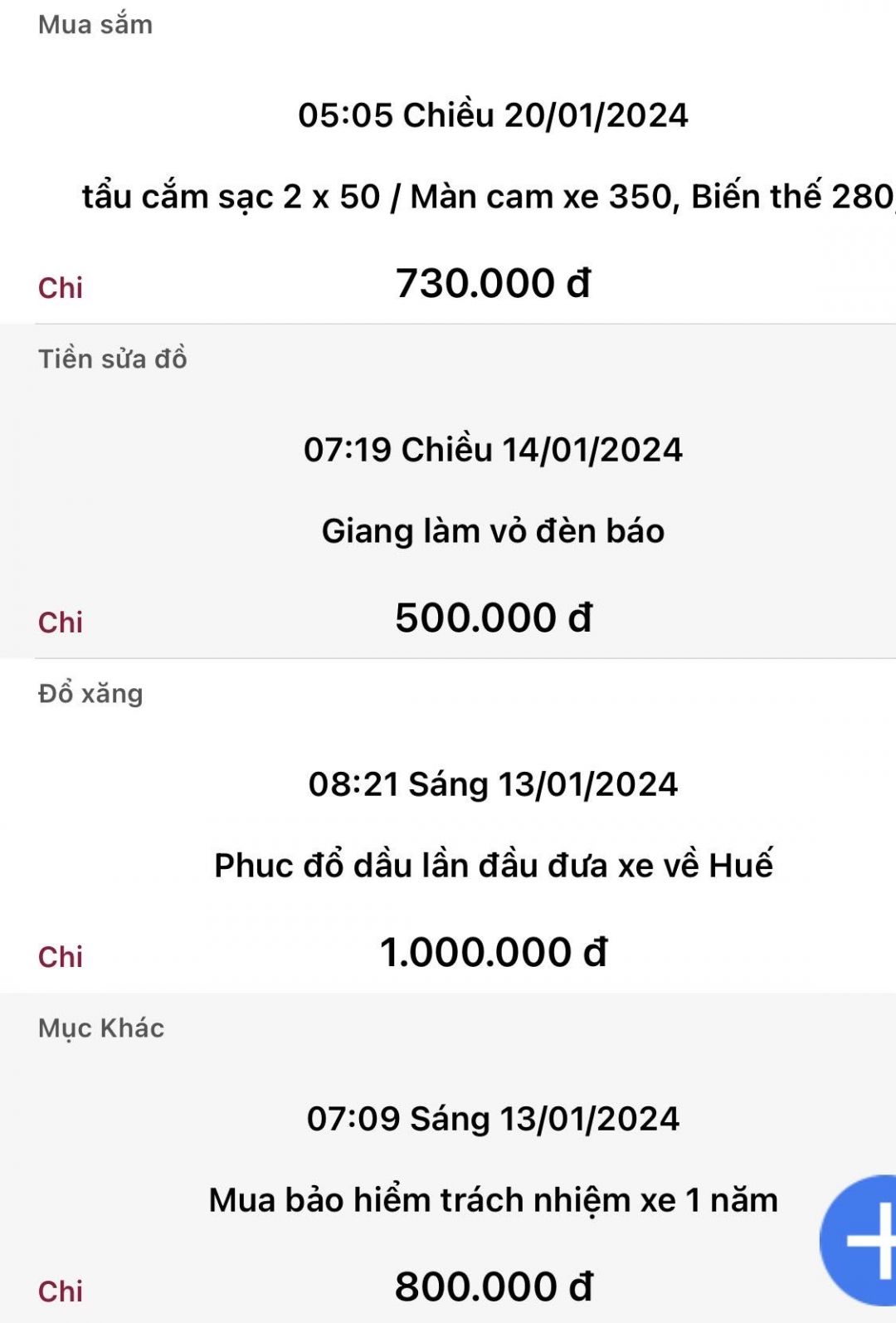View the Đổ xăng 1.000.000 đ record

(x=493, y=866)
